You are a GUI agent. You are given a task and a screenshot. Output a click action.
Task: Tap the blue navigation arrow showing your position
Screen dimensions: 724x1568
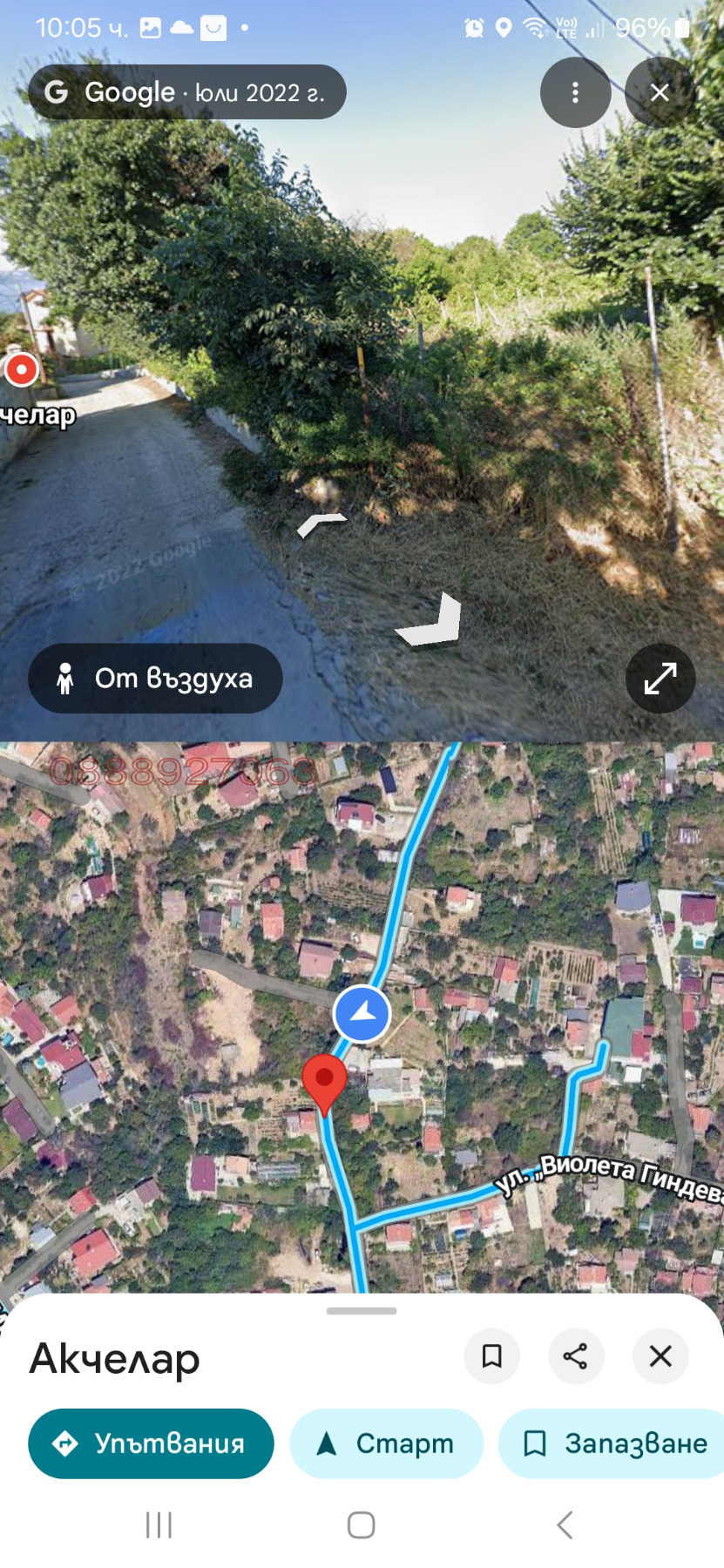362,1013
